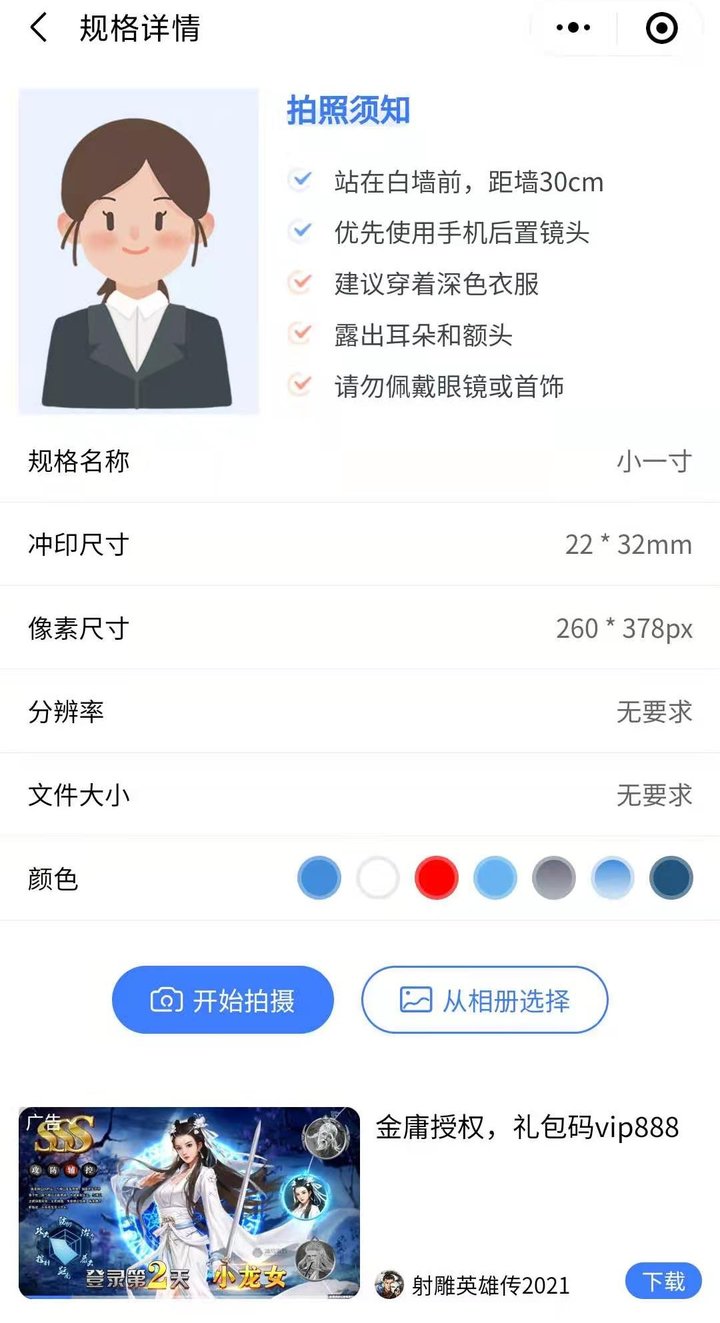Click the orange checkmark beside 请勿佩戴眼镜或首饰
This screenshot has width=720, height=1323.
(x=301, y=381)
